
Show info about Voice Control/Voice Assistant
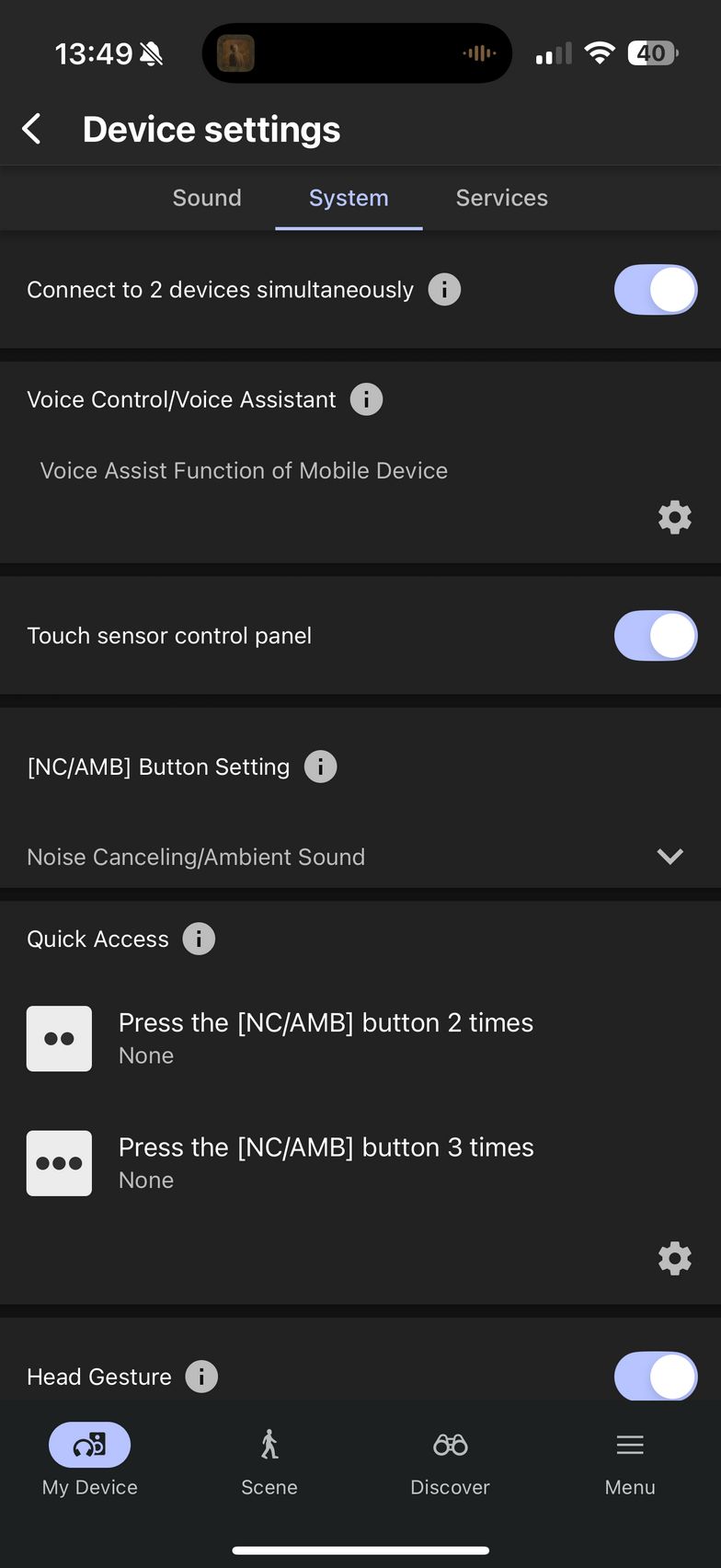(366, 399)
